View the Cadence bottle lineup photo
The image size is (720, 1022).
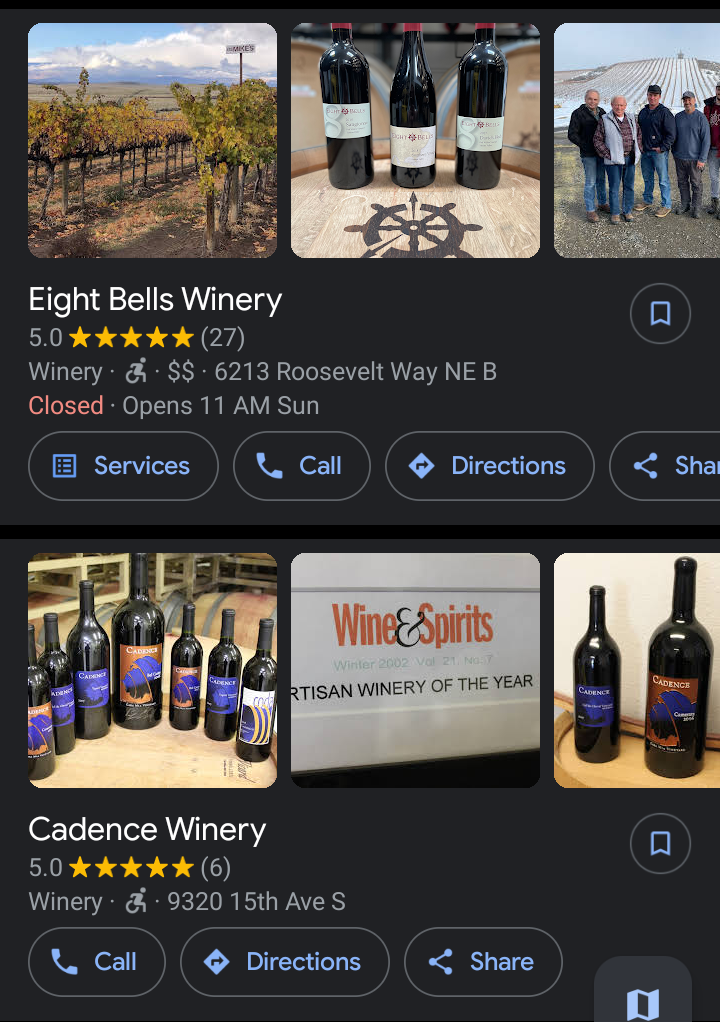[x=152, y=670]
